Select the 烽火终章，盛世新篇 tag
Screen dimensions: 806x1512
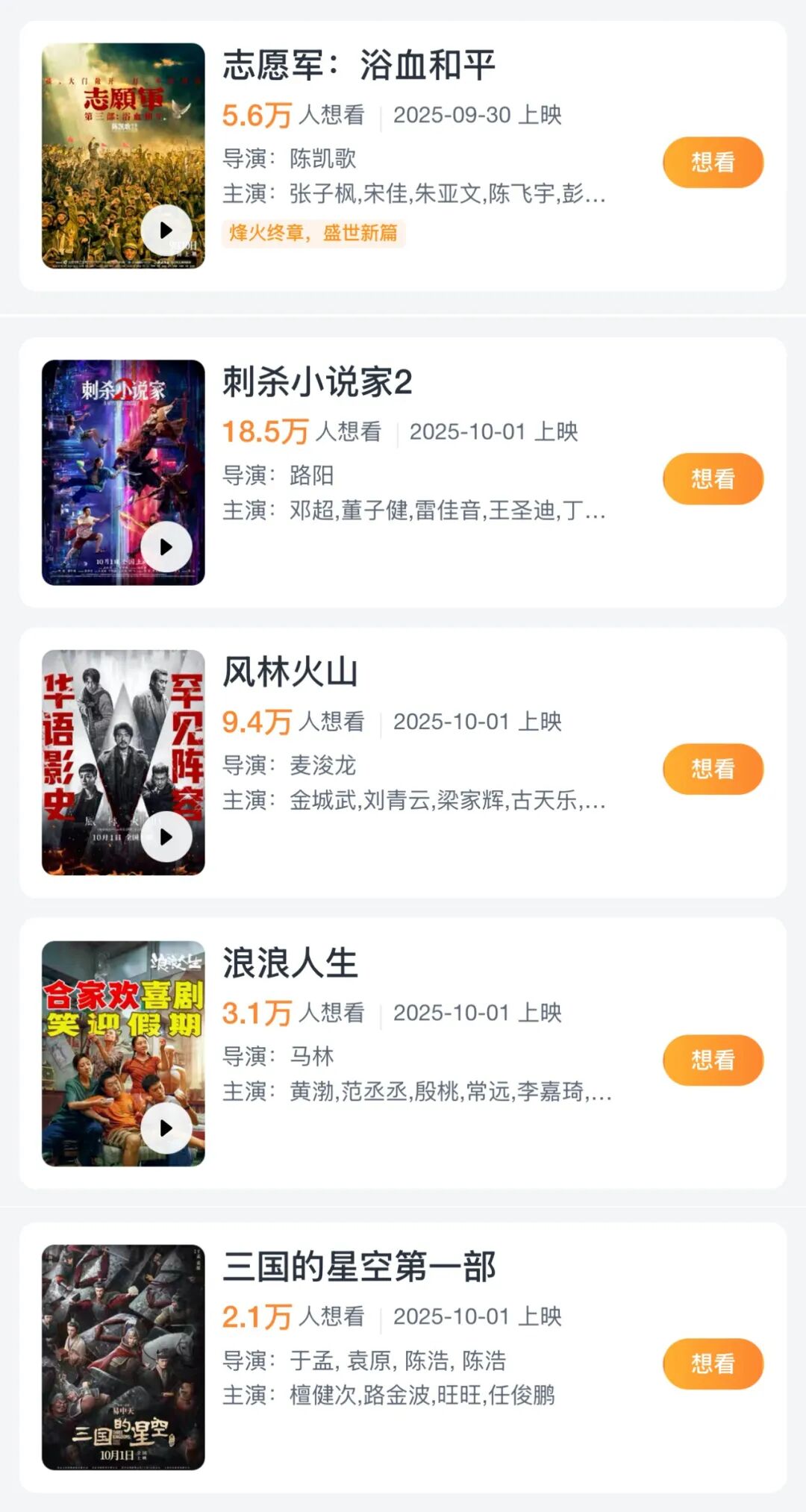point(315,234)
